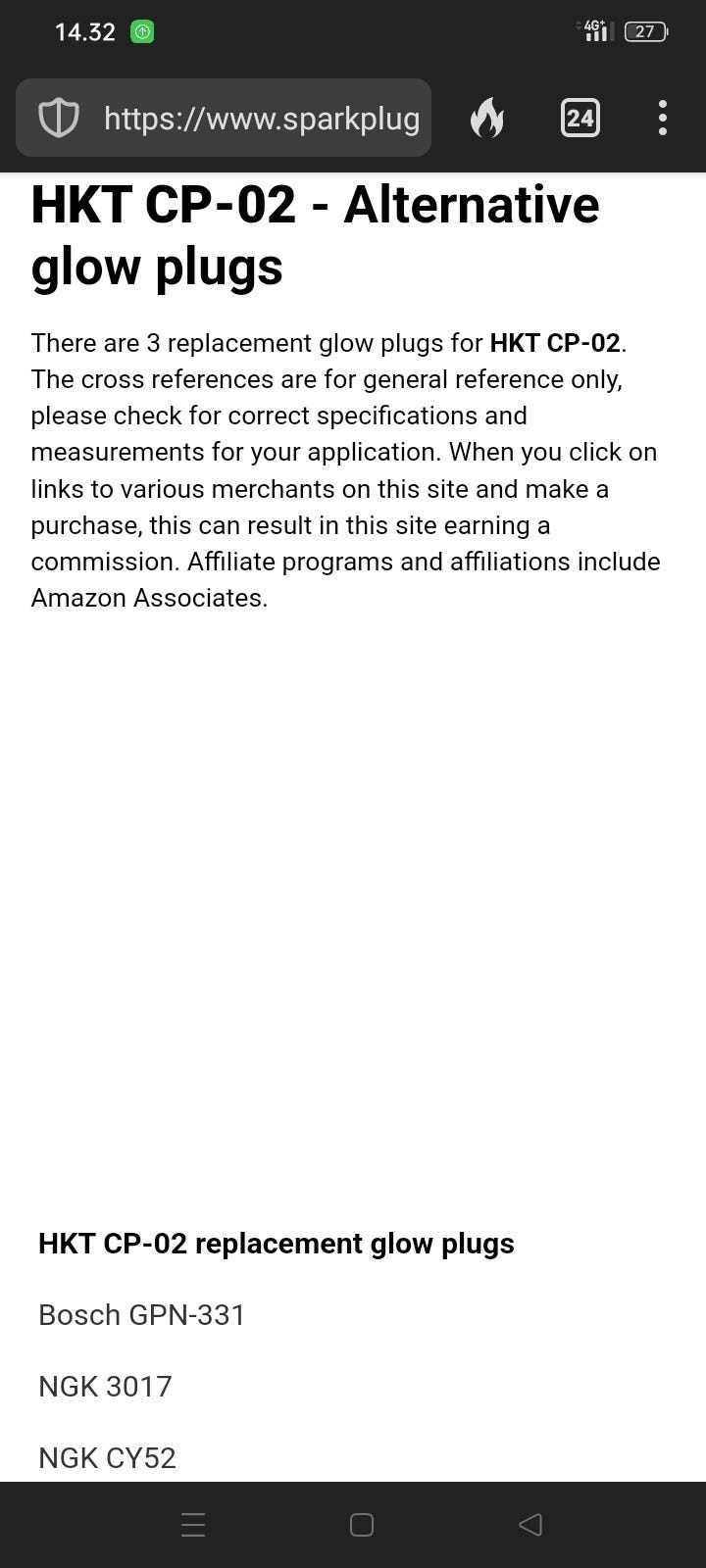The width and height of the screenshot is (706, 1568).
Task: Go to the home screen
Action: 362,1524
